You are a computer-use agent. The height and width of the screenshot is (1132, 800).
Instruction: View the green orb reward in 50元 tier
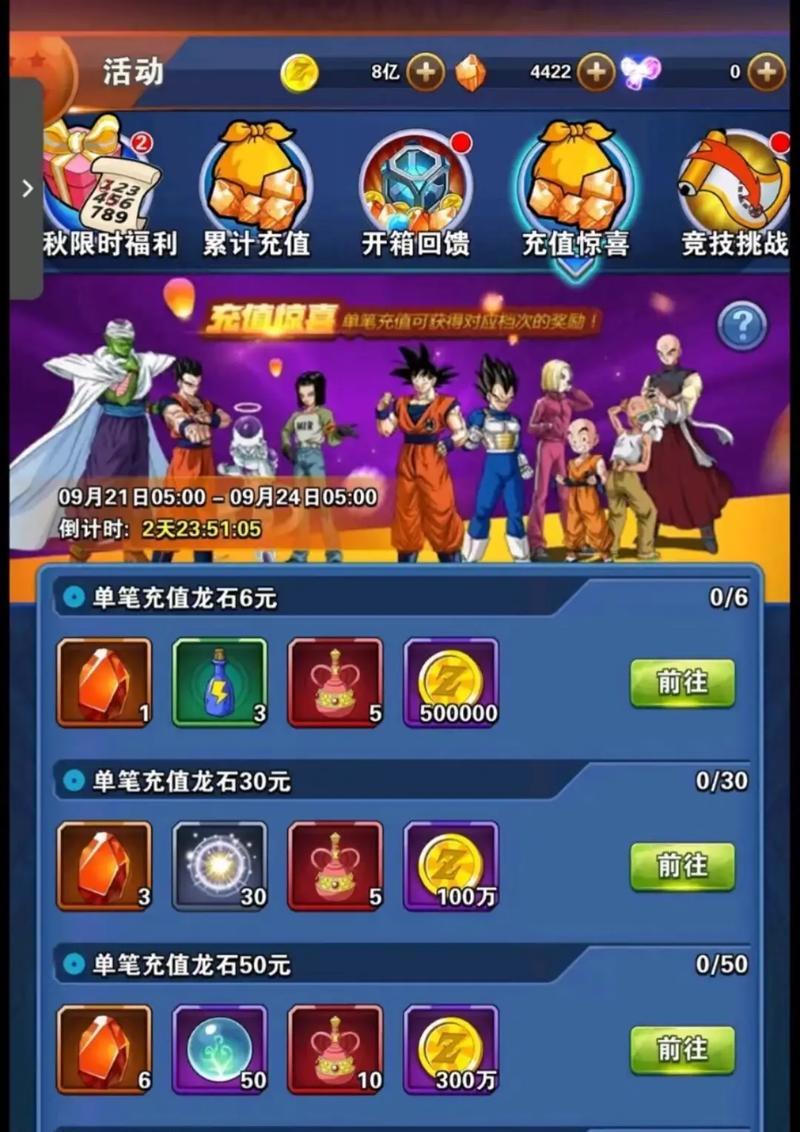220,1050
